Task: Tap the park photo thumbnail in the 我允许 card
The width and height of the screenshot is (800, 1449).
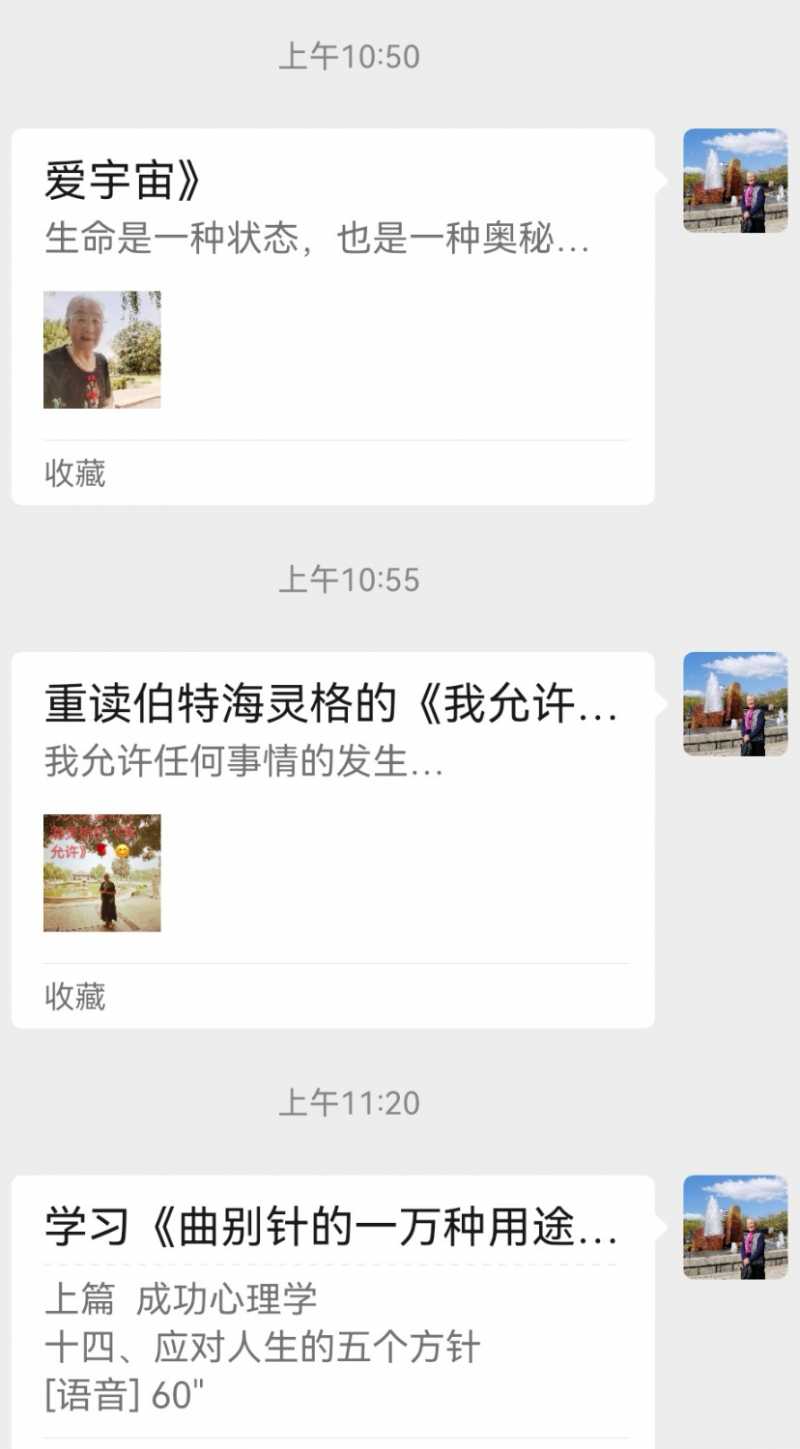Action: point(102,872)
